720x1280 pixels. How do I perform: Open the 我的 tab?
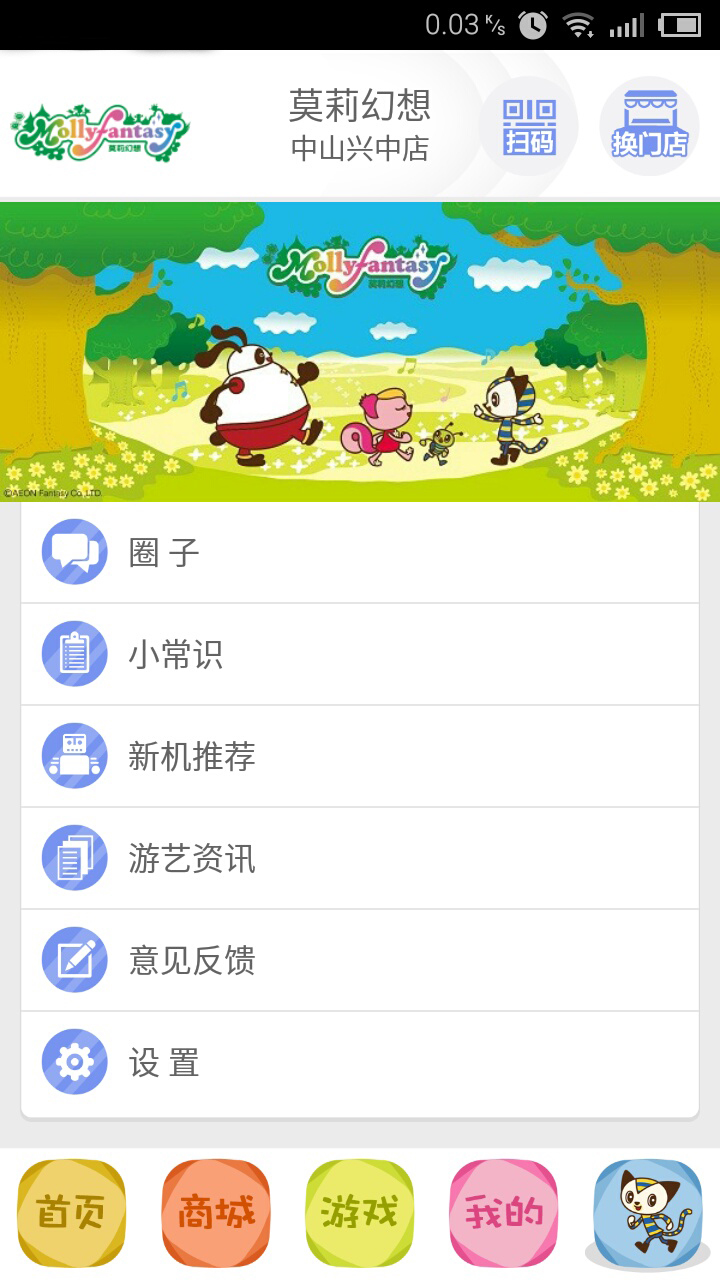504,1212
